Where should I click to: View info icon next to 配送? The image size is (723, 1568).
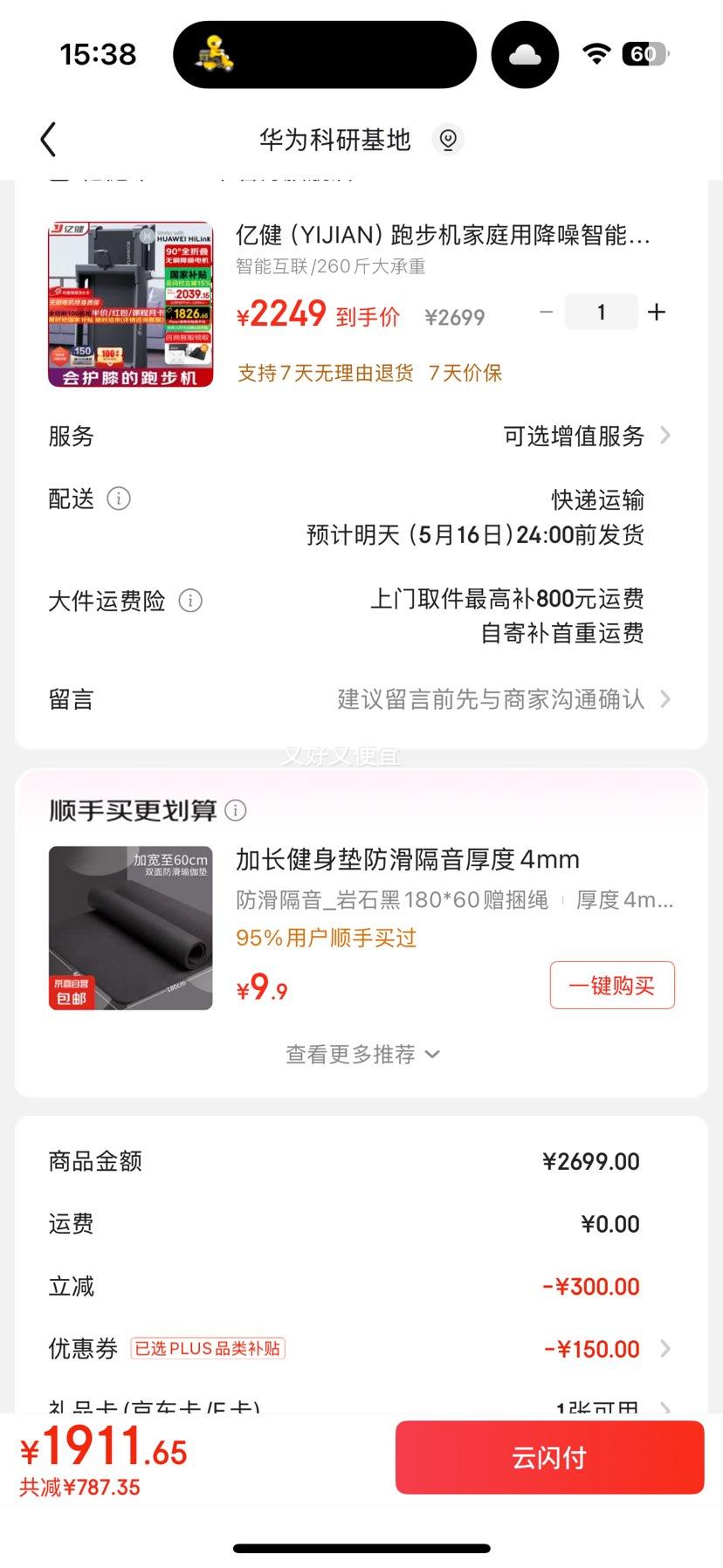(x=119, y=499)
